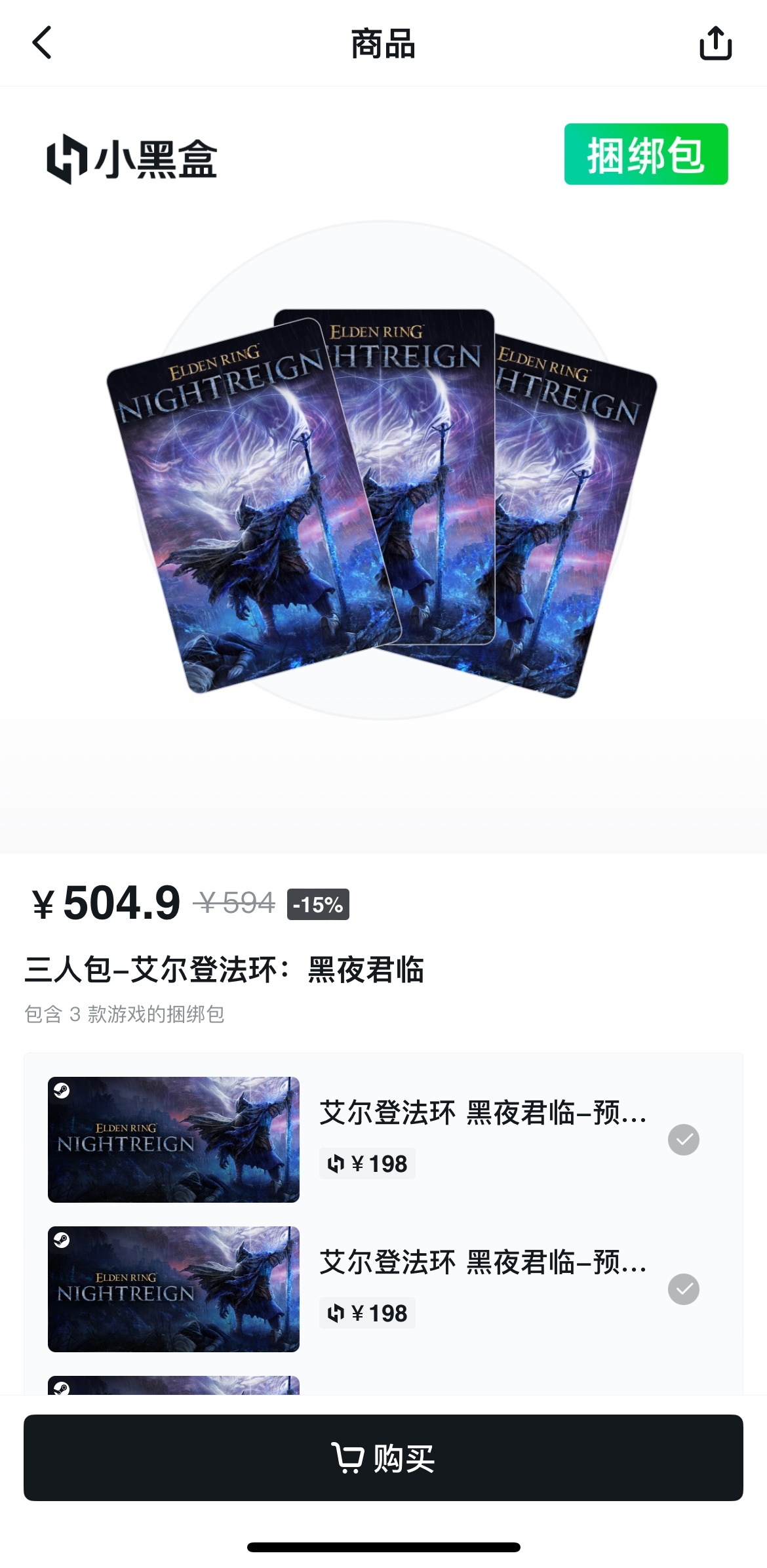The image size is (767, 1568).
Task: Go back using the arrow
Action: 43,43
